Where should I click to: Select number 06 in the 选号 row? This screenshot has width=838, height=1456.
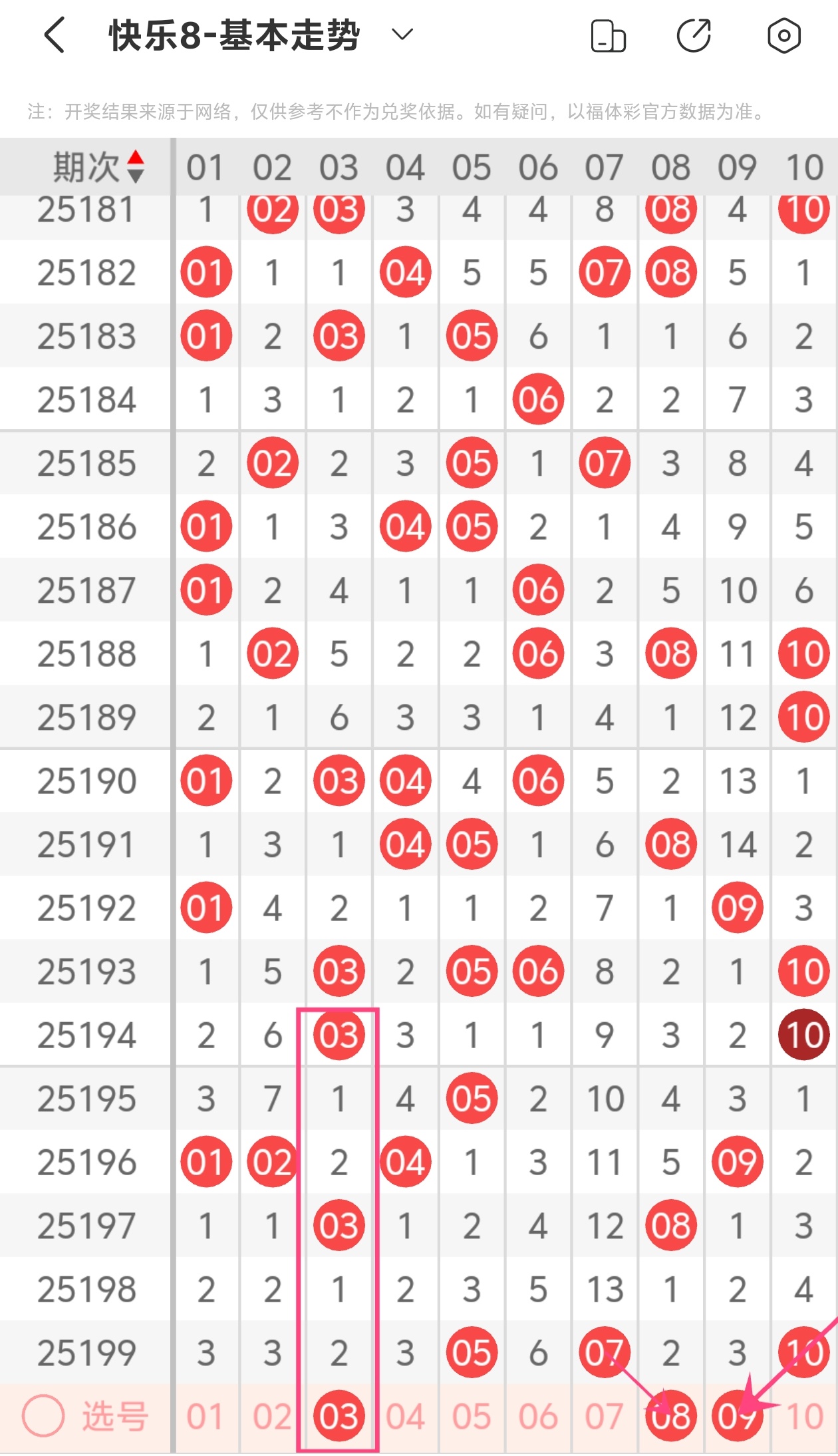[x=538, y=1417]
